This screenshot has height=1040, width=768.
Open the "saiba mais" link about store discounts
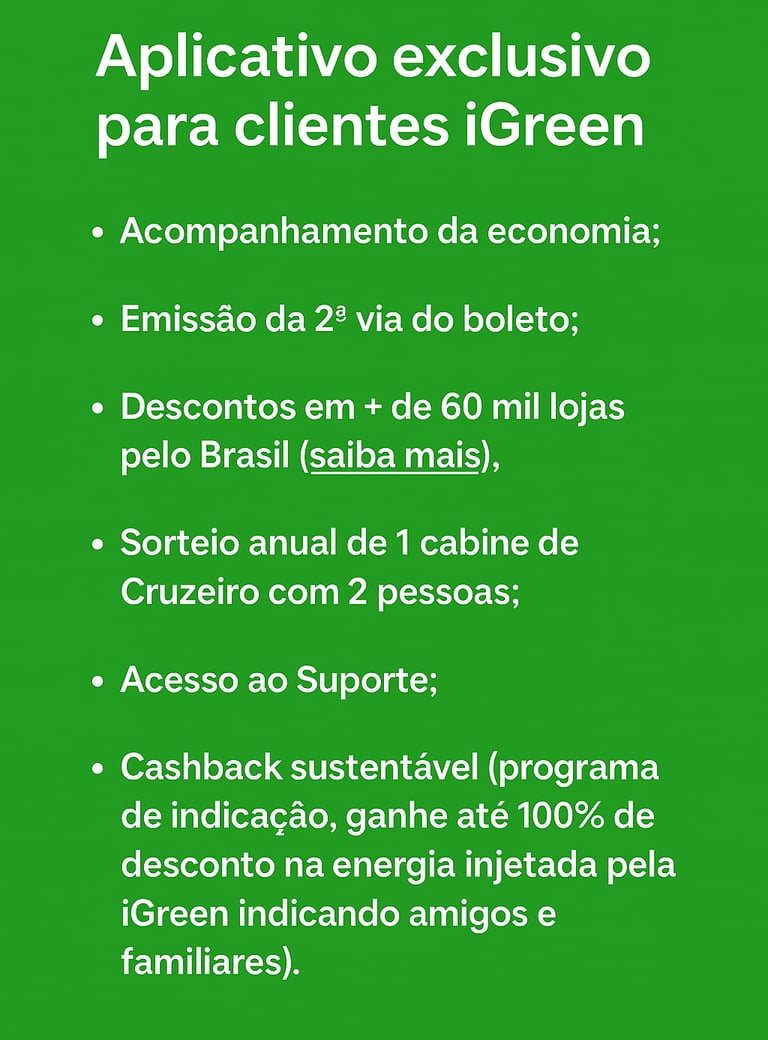click(395, 456)
